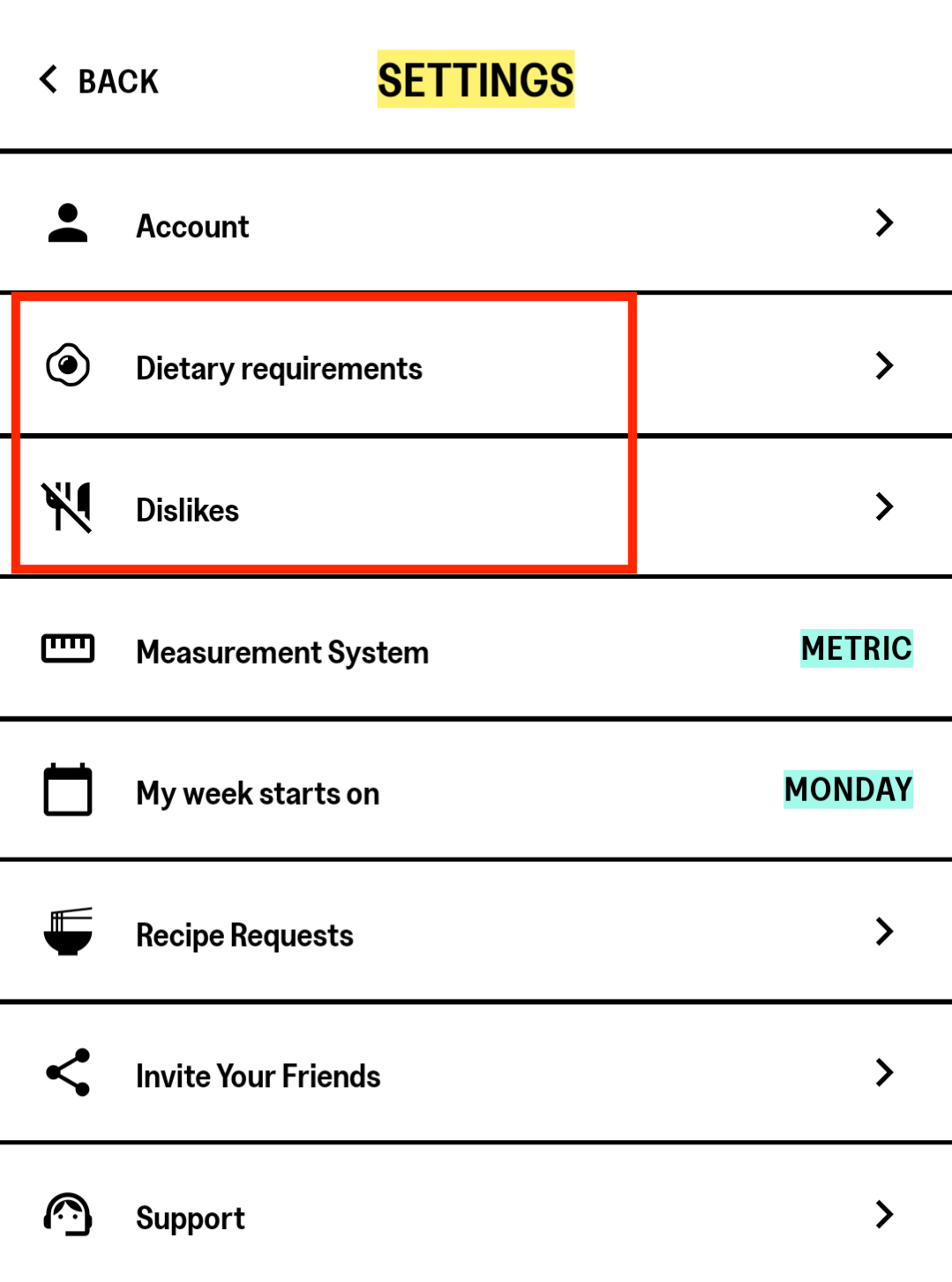Viewport: 952px width, 1282px height.
Task: Click the ruler Measurement System icon
Action: pyautogui.click(x=69, y=648)
